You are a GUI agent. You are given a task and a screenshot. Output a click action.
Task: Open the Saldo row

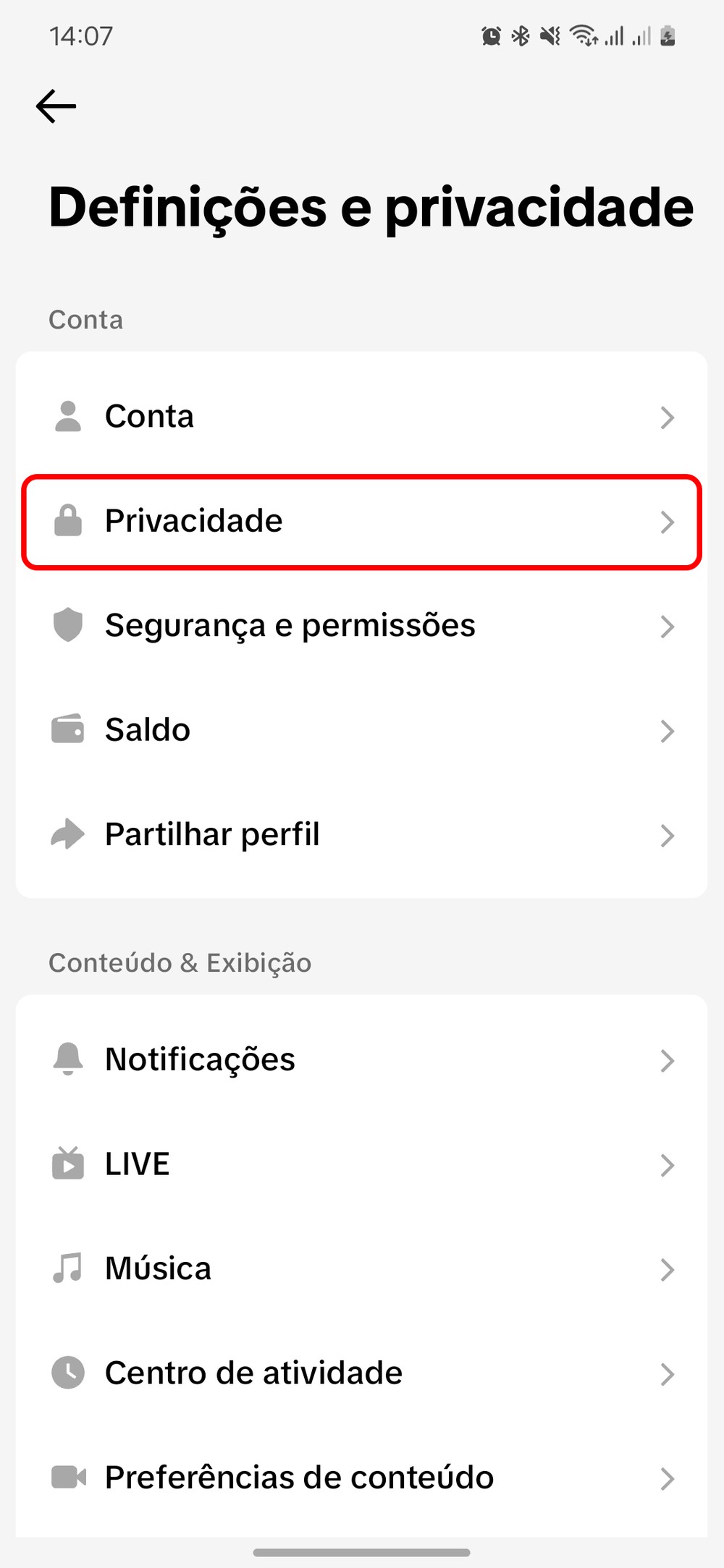[362, 730]
